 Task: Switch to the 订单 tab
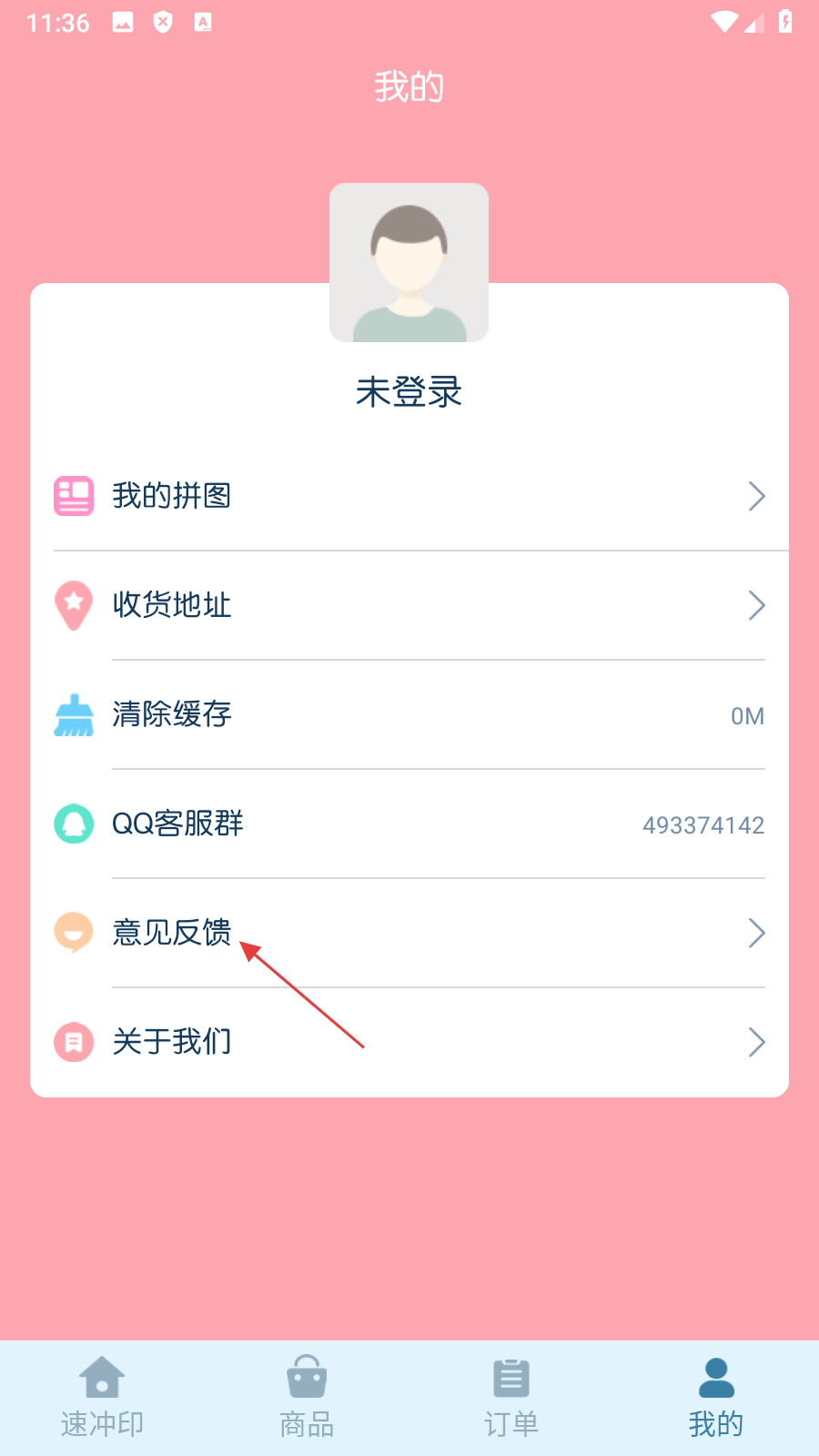[x=511, y=1398]
